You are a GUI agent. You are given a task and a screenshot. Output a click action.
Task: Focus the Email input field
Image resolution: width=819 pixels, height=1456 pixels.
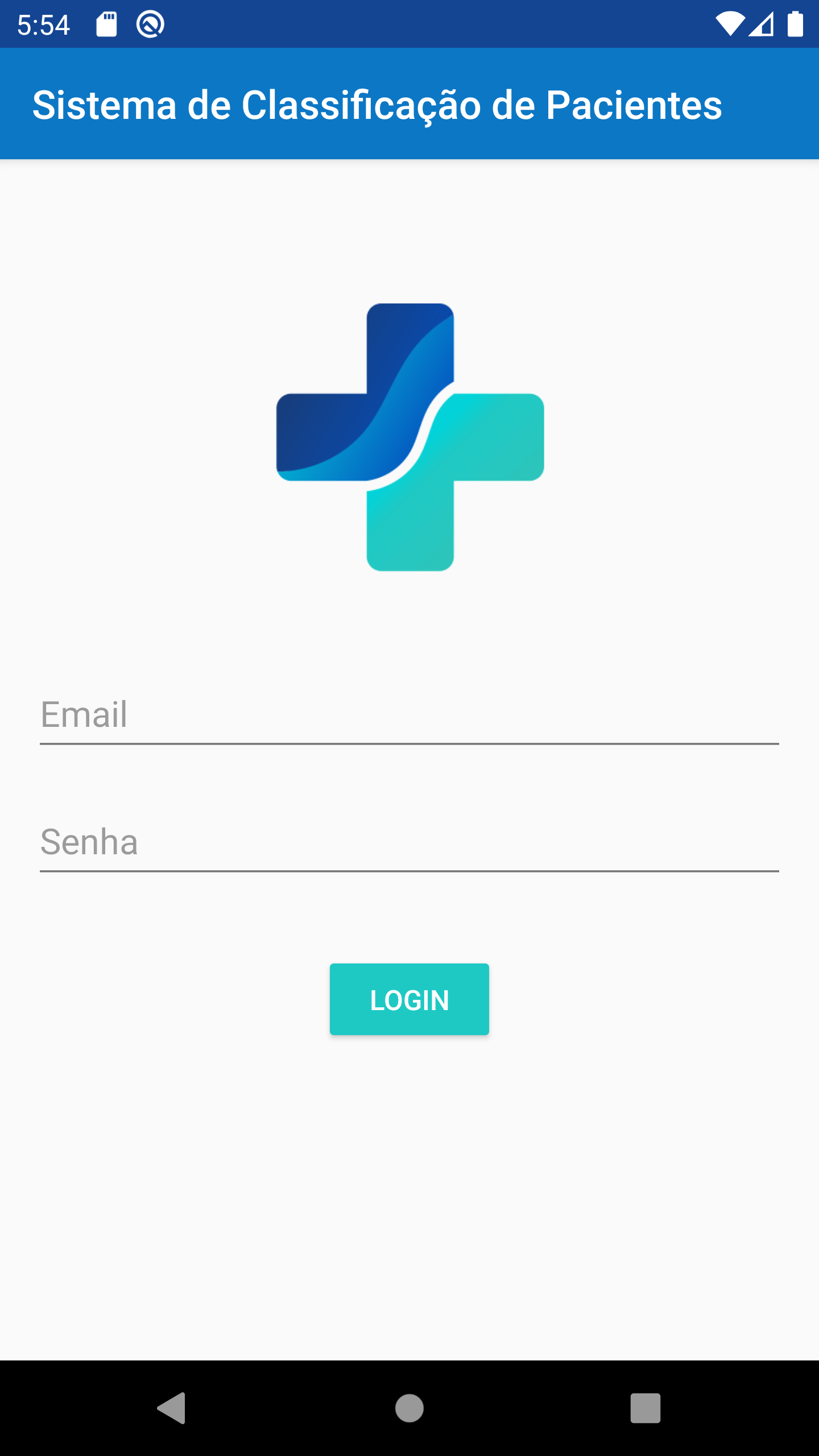[x=409, y=715]
